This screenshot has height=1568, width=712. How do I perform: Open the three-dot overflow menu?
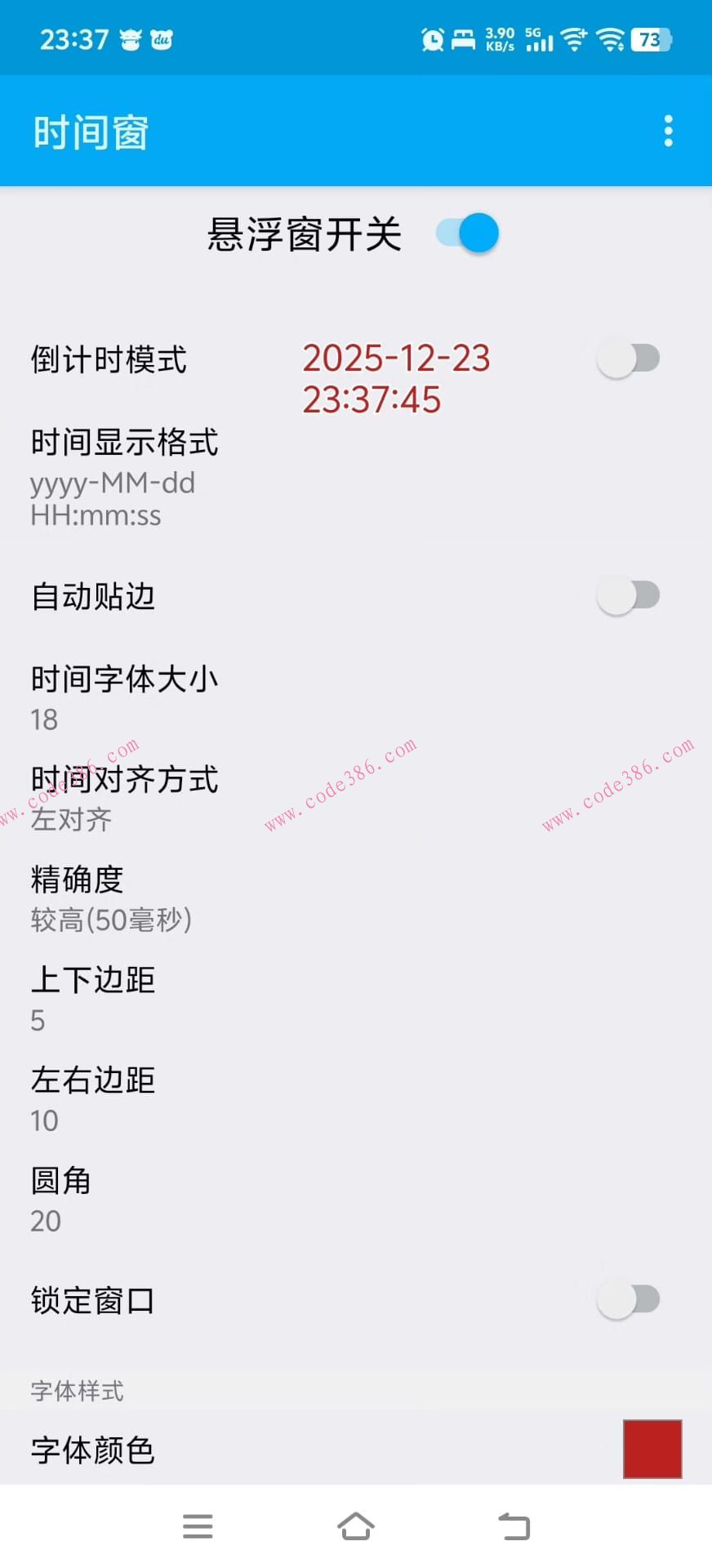pyautogui.click(x=668, y=131)
